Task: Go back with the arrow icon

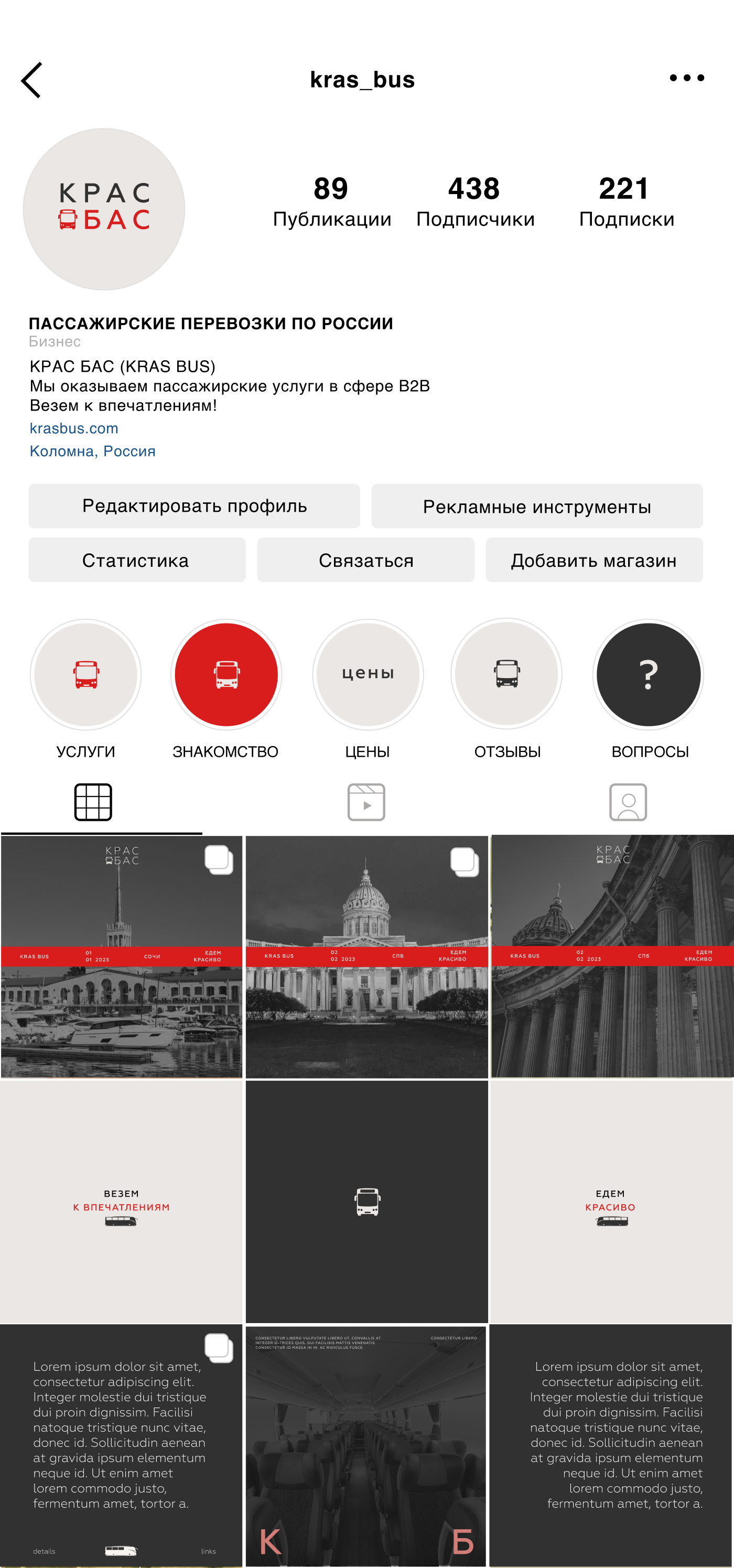Action: point(31,80)
